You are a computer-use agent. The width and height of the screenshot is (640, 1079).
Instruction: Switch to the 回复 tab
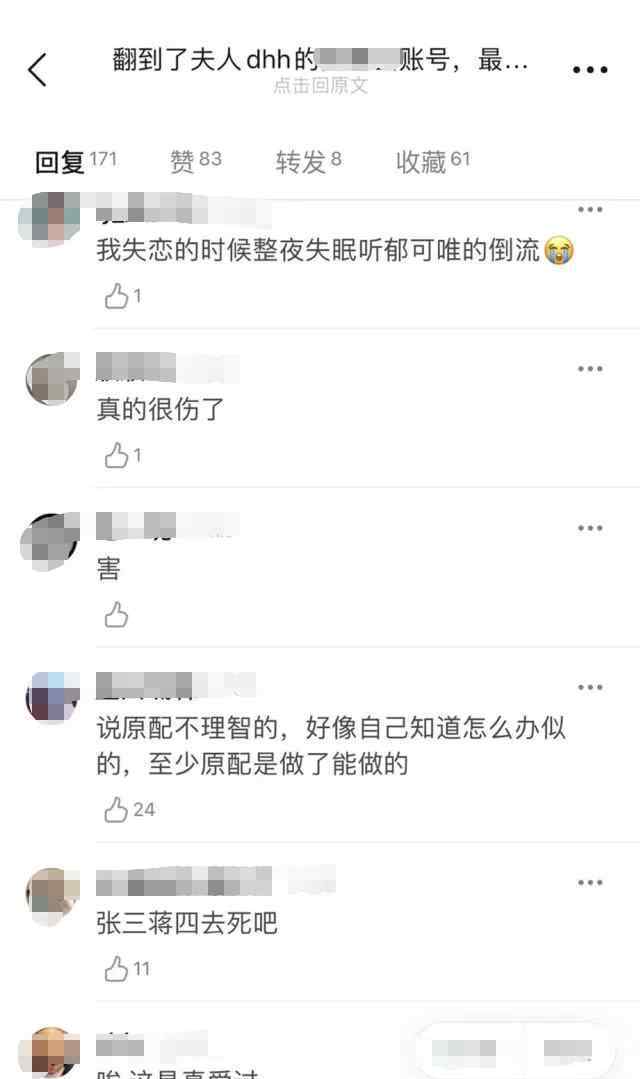[x=75, y=161]
